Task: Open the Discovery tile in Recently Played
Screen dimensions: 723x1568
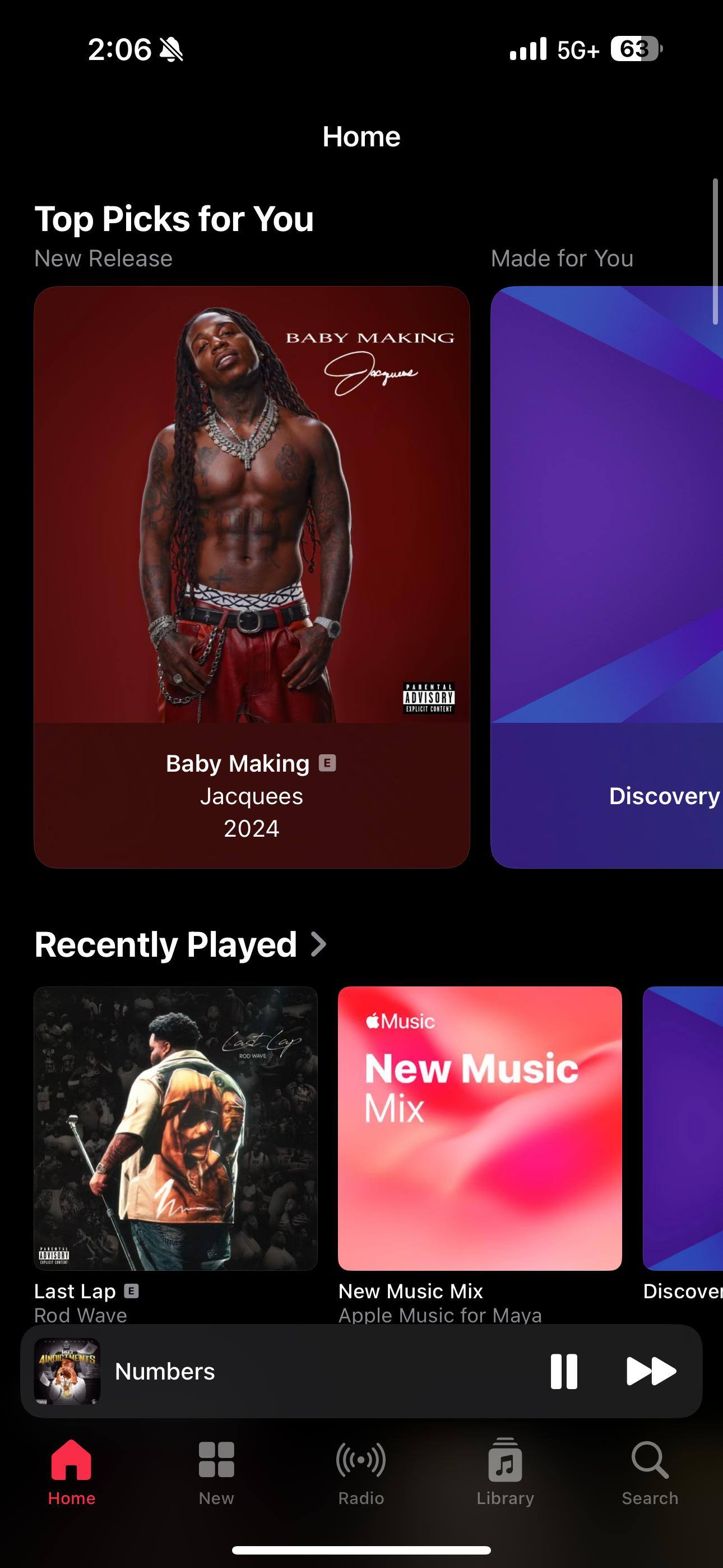Action: (683, 1127)
